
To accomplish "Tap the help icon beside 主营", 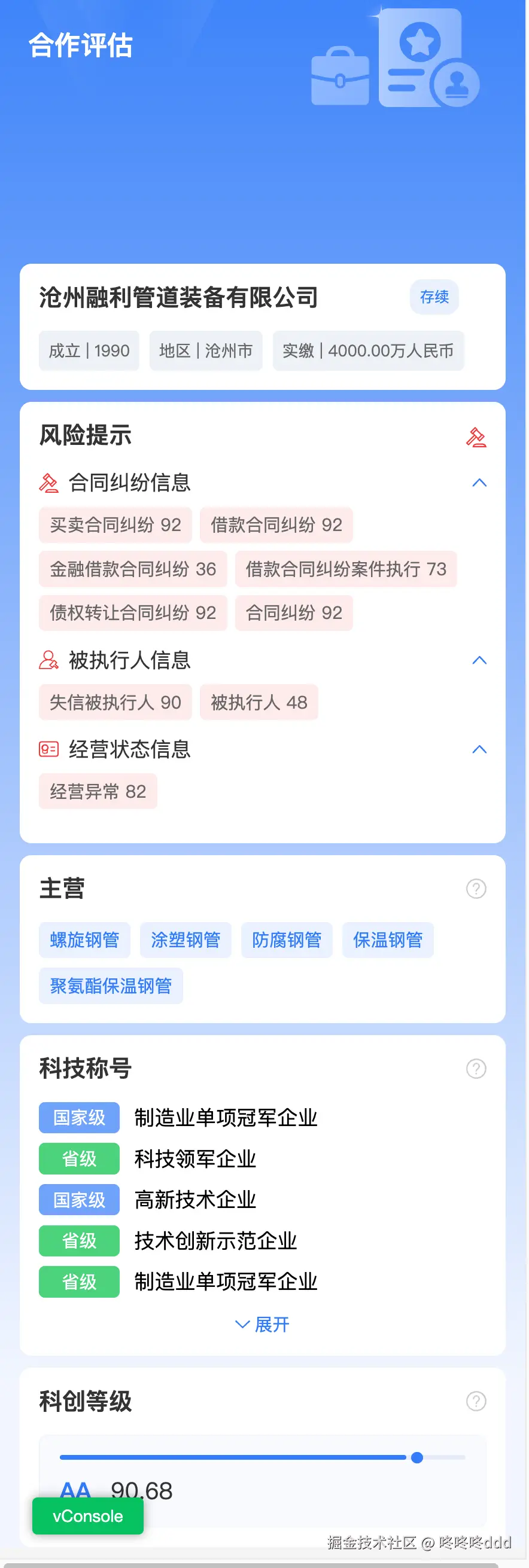I will click(x=476, y=889).
